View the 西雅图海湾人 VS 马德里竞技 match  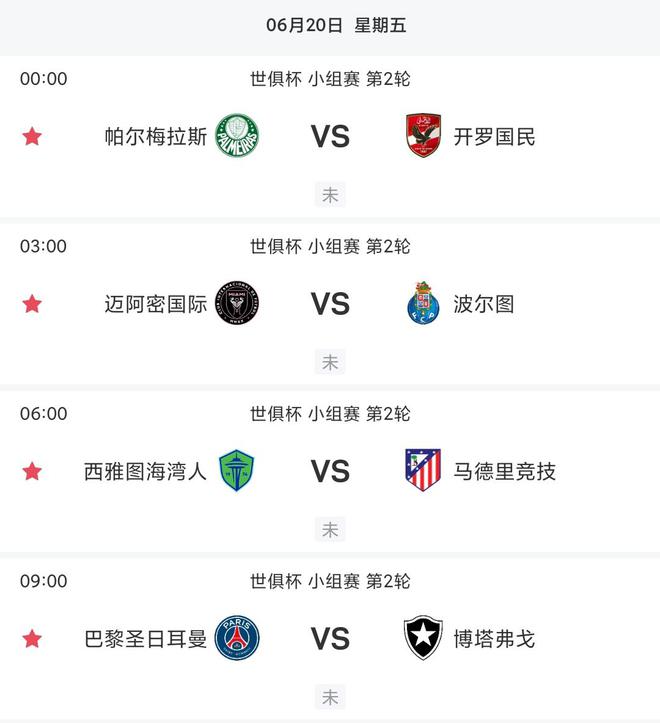330,470
